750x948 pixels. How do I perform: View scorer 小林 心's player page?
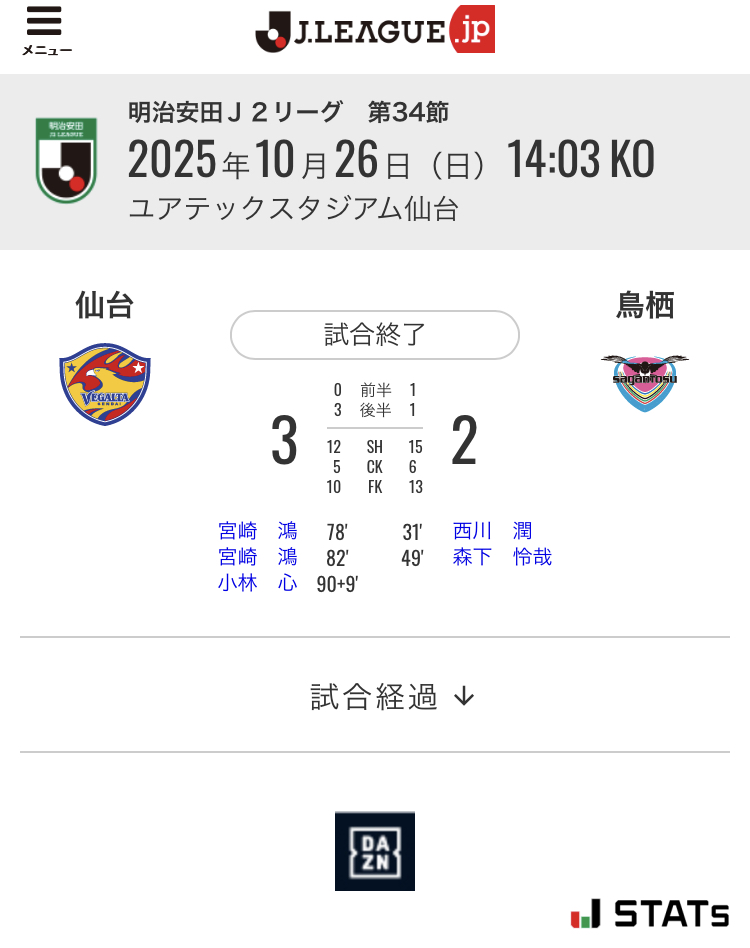257,583
